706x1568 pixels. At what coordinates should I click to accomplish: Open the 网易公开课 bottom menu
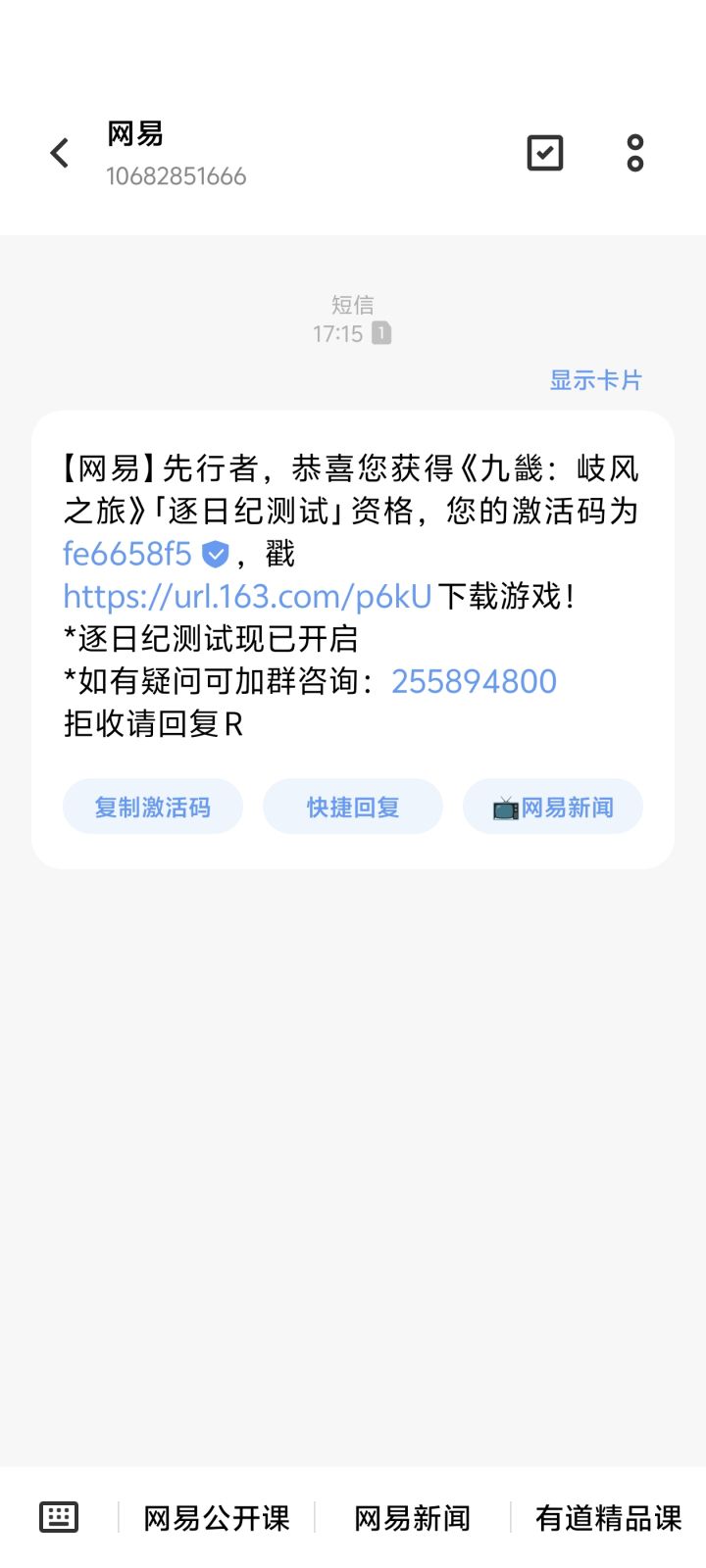tap(217, 1518)
